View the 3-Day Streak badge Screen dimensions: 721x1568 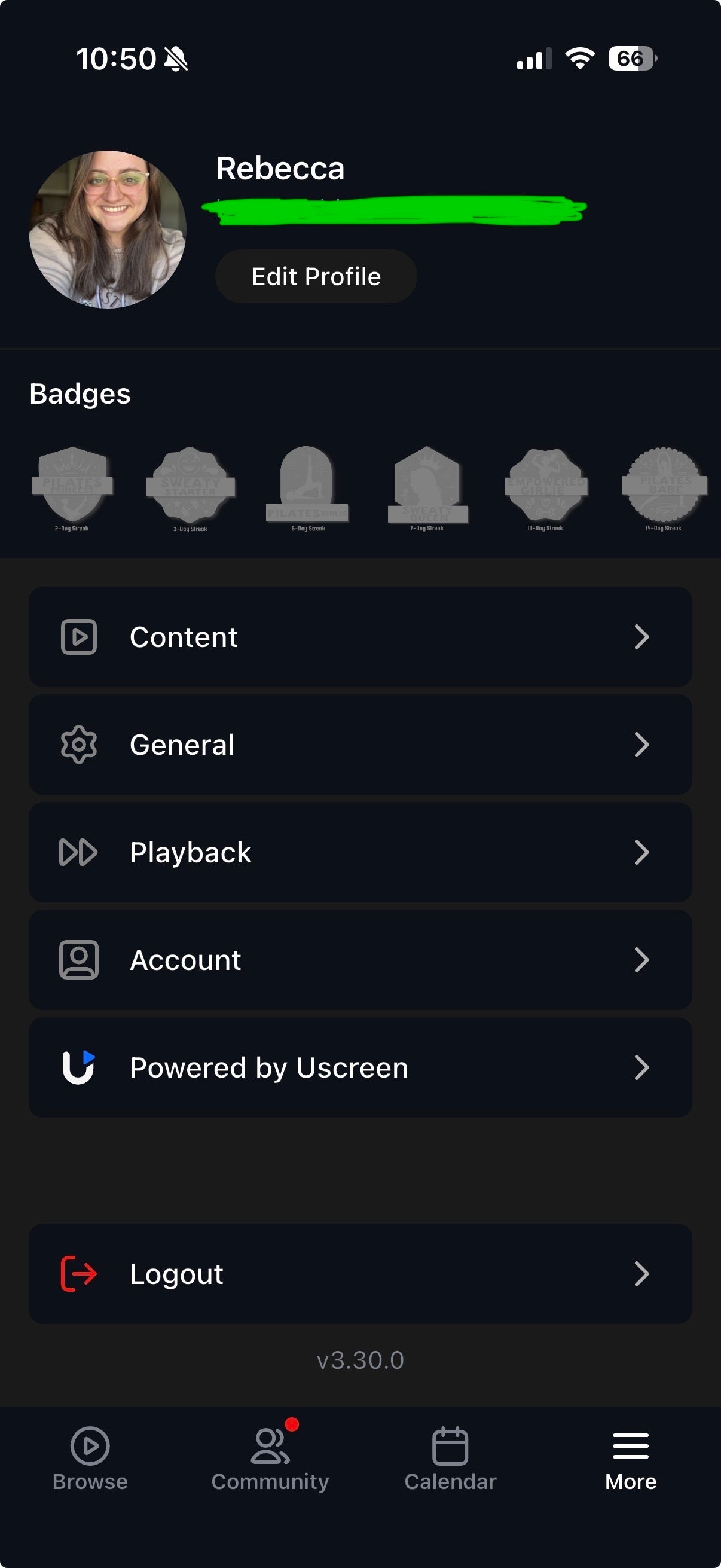coord(191,488)
